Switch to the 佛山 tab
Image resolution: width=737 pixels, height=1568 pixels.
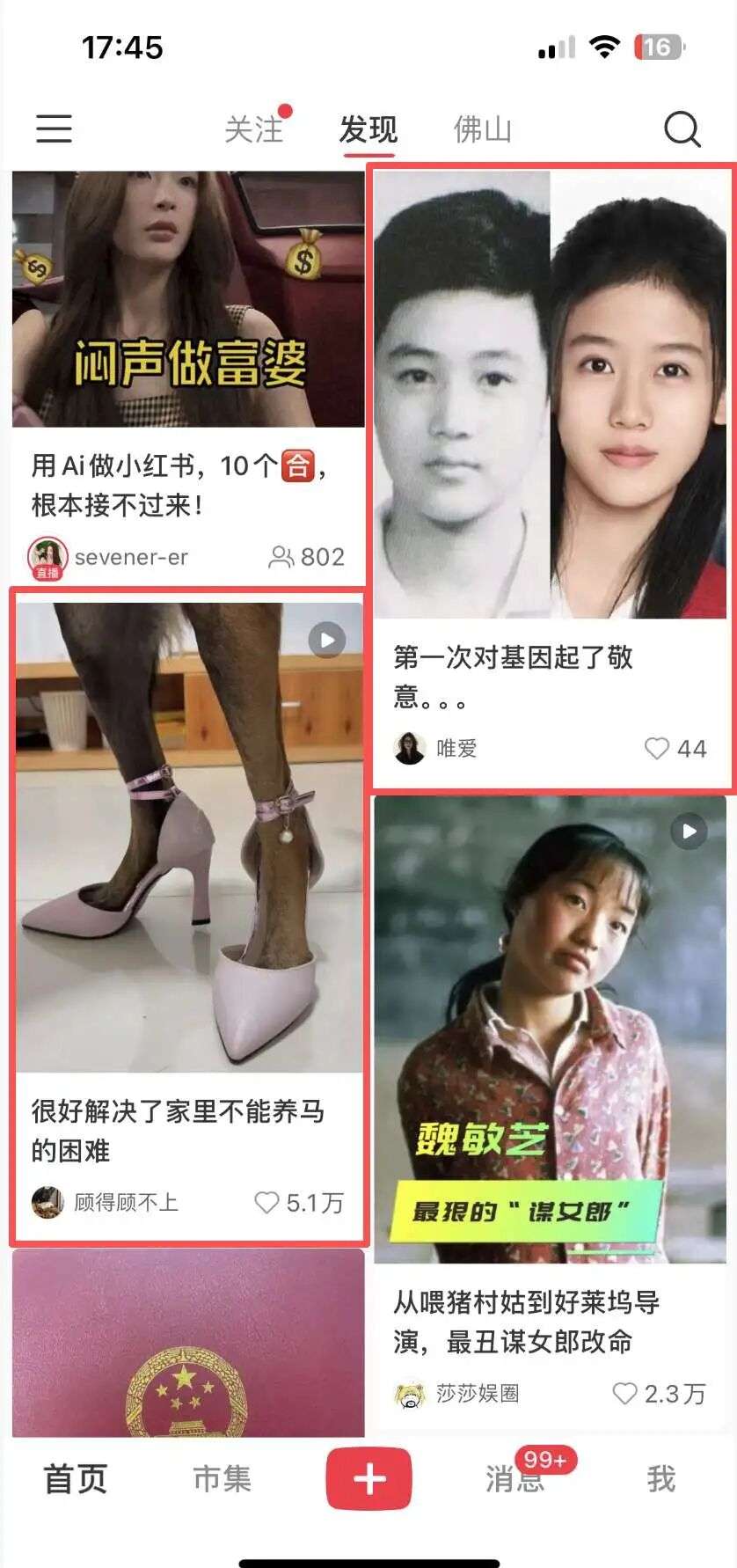coord(482,129)
